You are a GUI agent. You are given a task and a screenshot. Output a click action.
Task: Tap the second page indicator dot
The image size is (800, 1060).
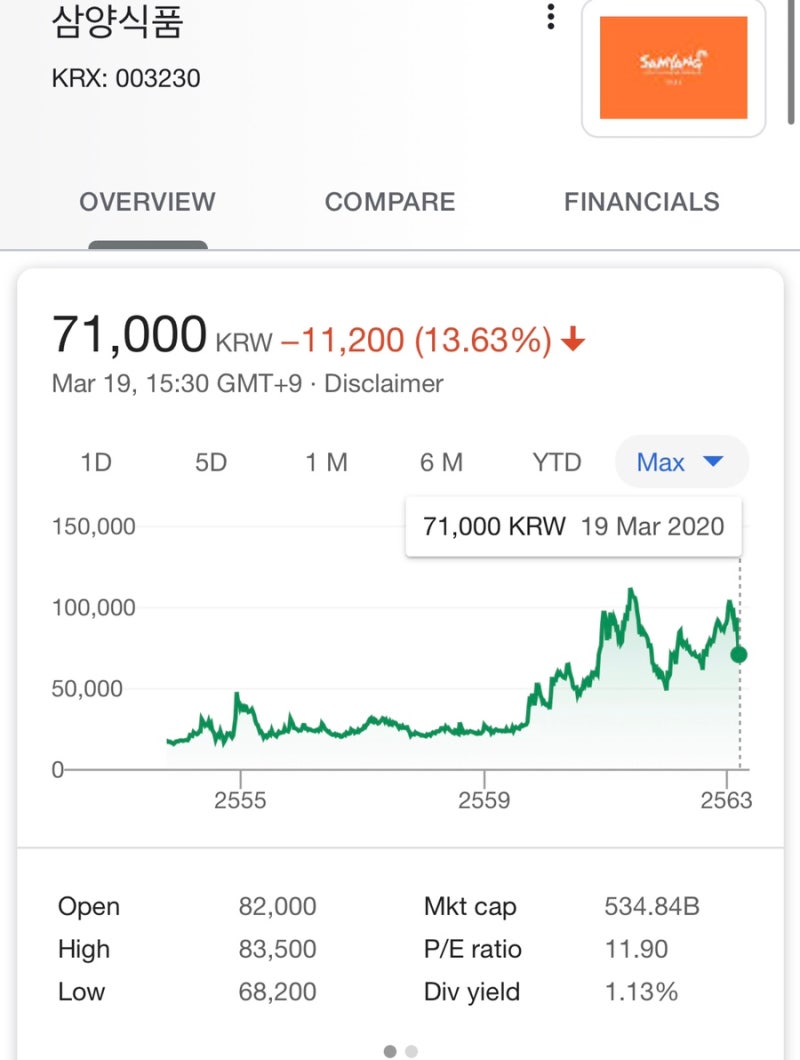pos(411,1051)
